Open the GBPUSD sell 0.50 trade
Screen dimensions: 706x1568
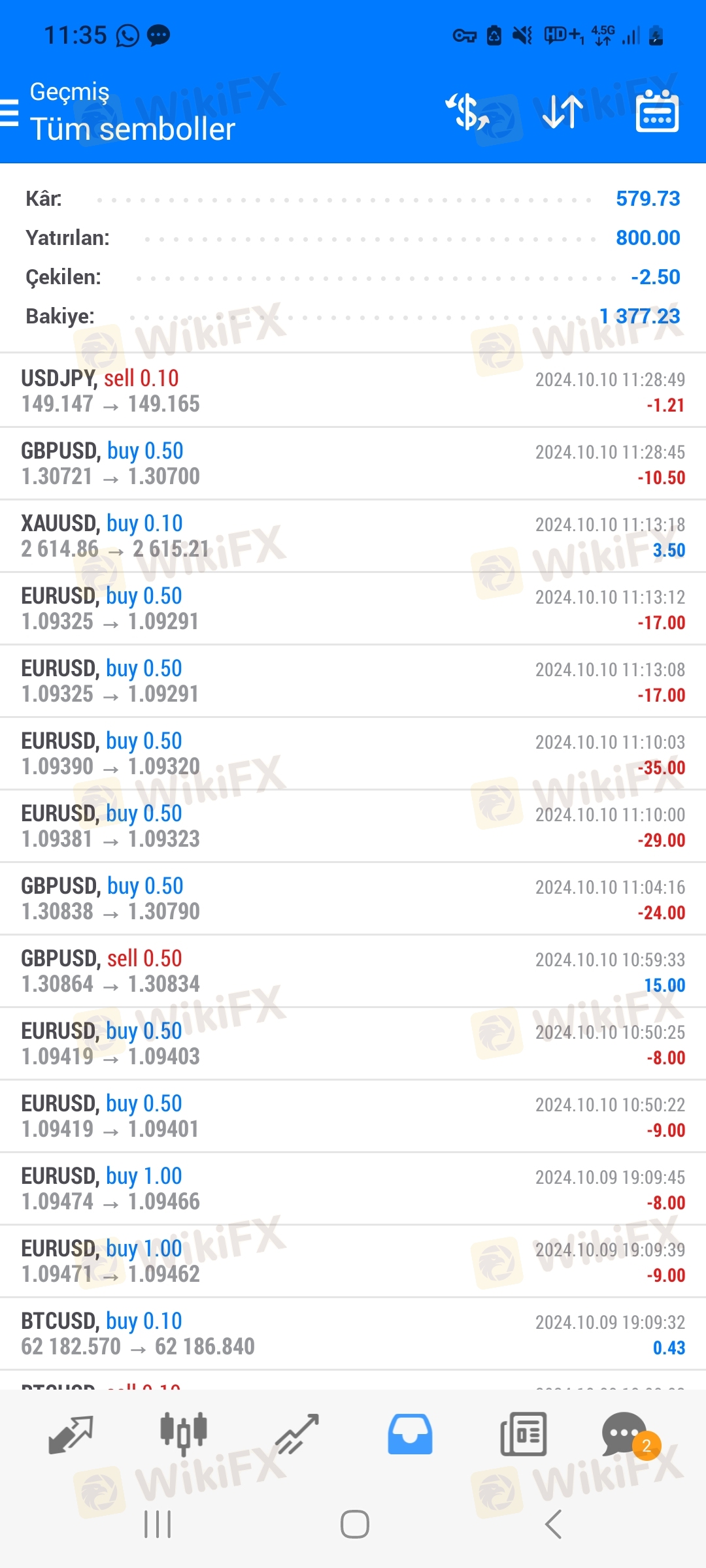click(x=353, y=971)
